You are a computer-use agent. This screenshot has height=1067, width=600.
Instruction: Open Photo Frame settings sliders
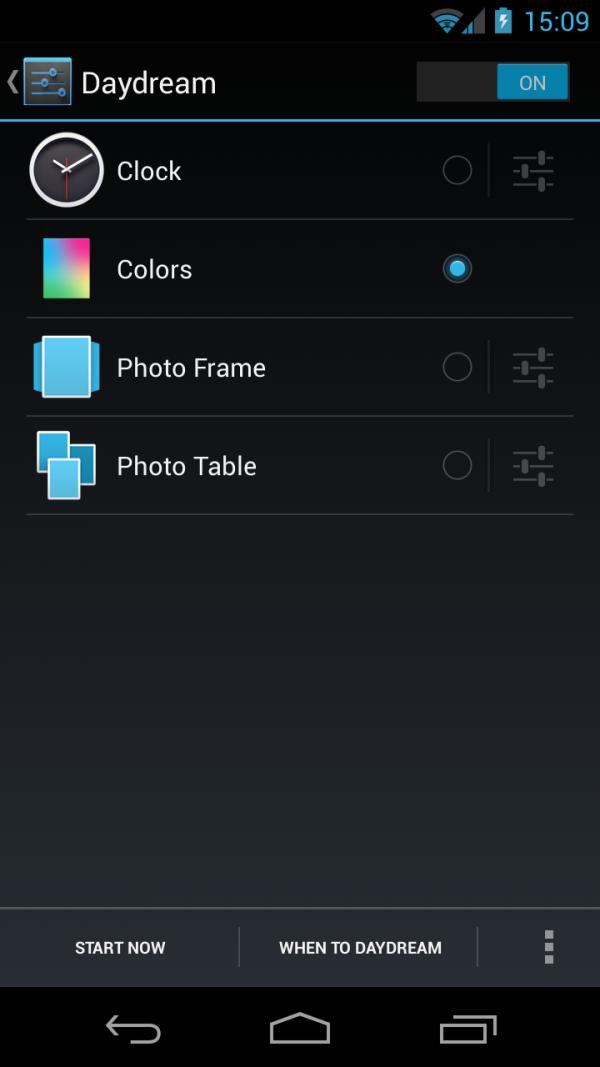(533, 367)
